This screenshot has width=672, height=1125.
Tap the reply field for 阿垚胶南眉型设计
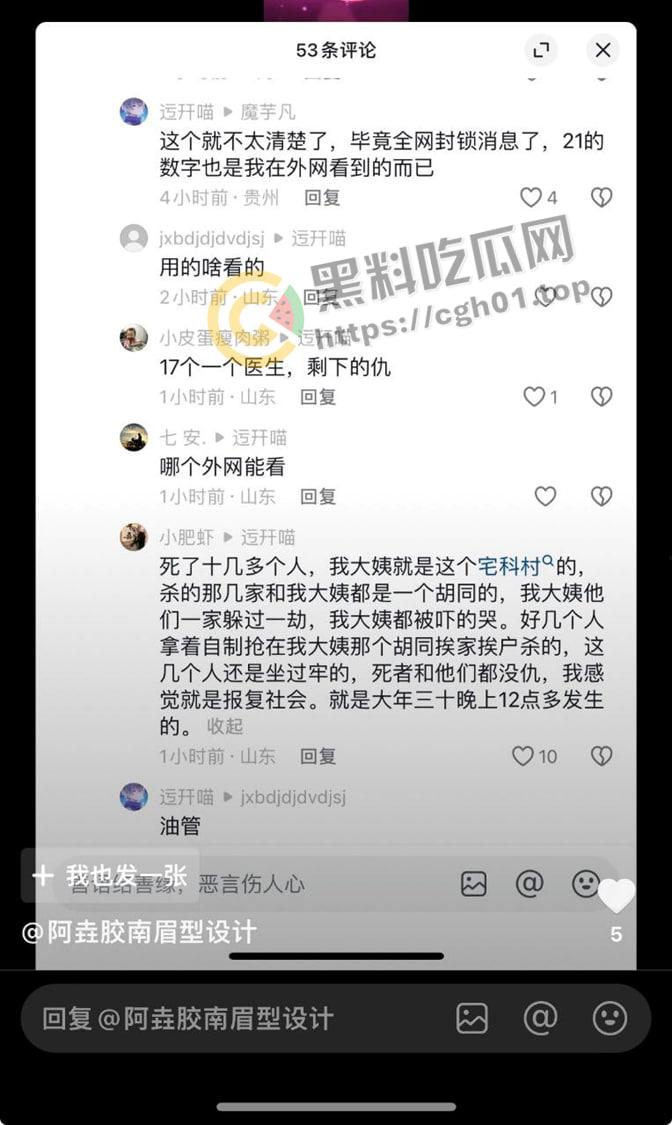click(220, 1018)
